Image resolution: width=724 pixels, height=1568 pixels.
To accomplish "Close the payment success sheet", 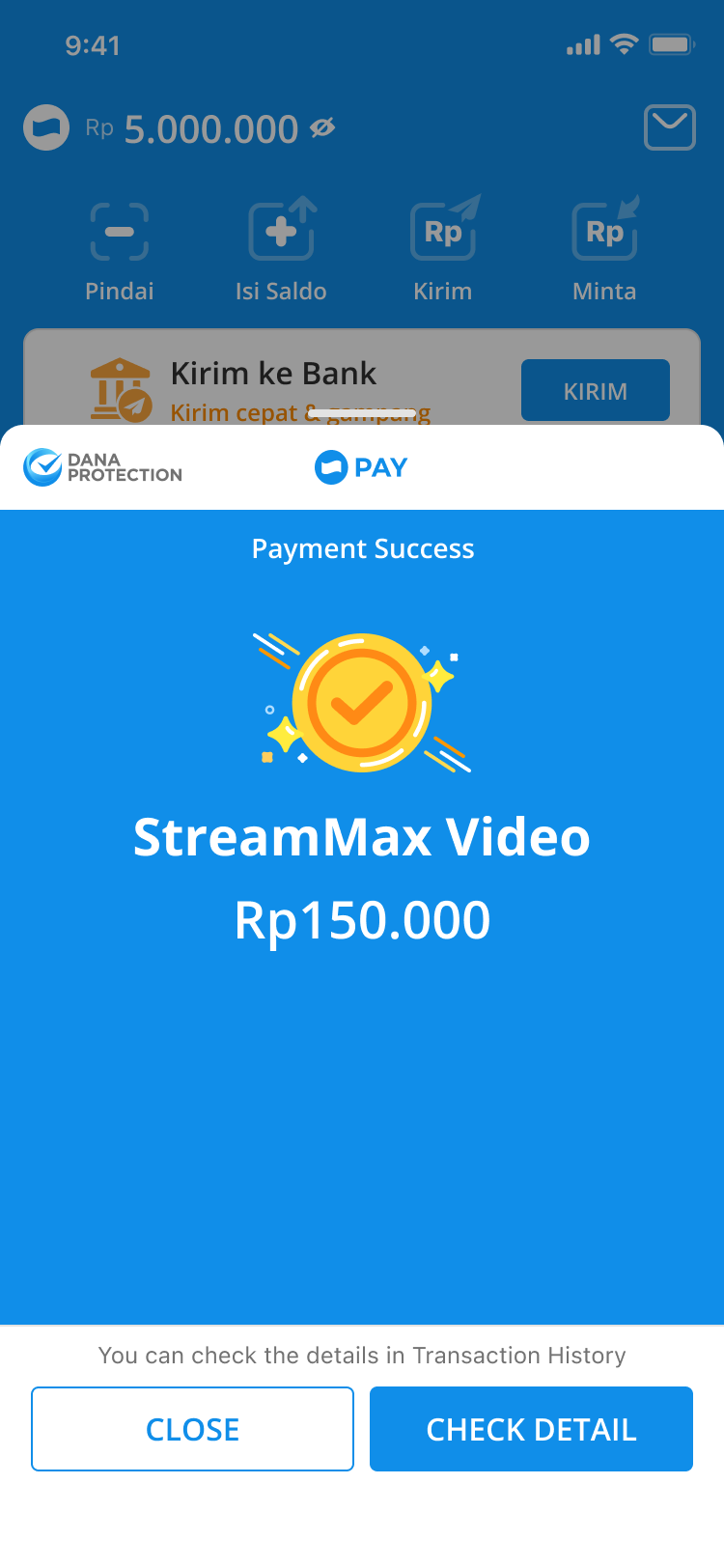I will point(192,1428).
